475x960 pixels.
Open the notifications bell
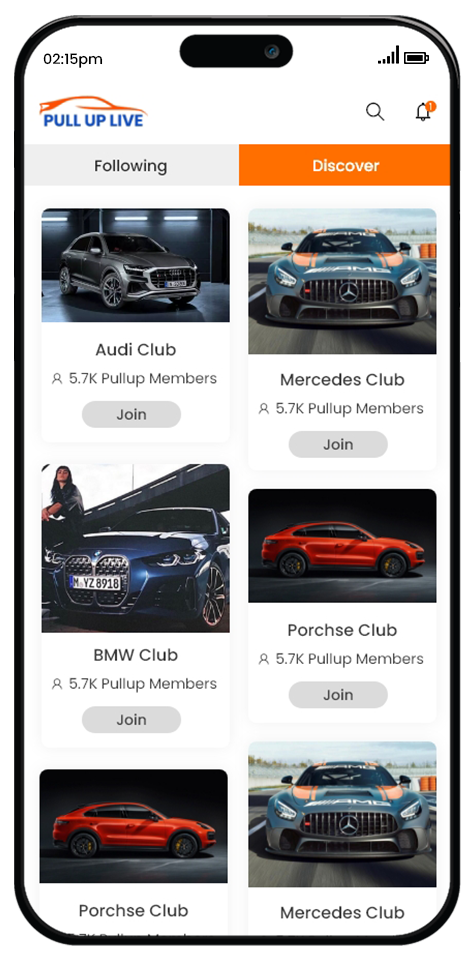click(424, 111)
